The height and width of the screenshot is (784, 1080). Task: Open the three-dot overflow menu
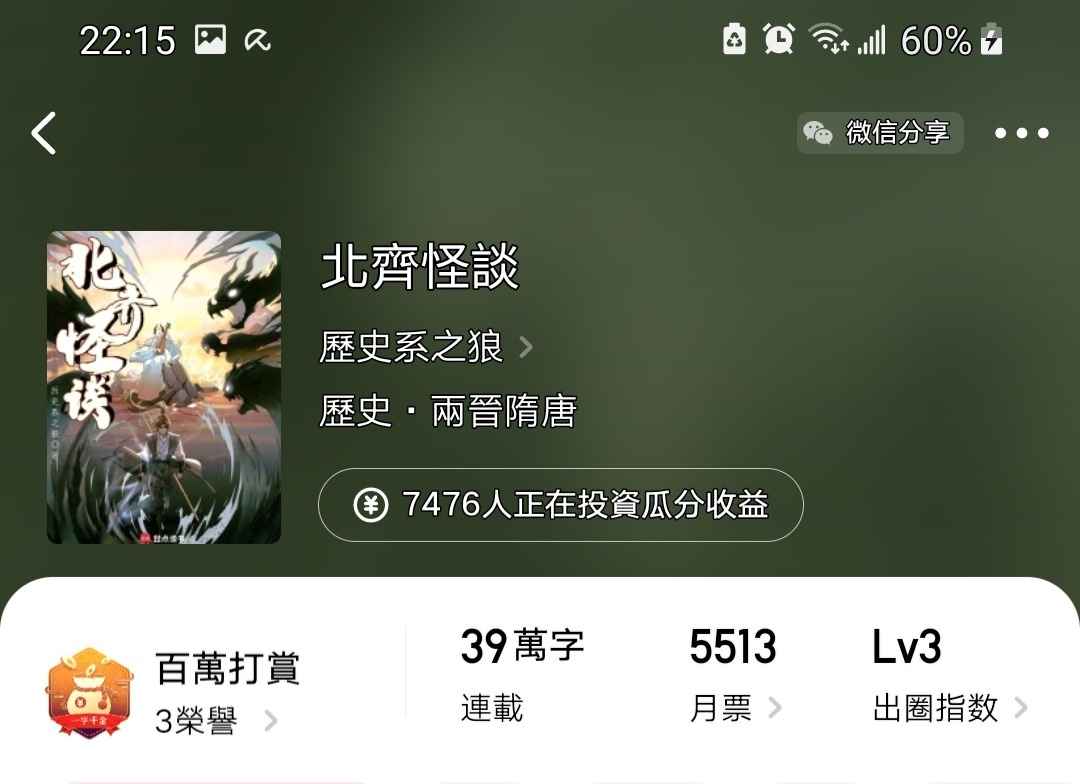pyautogui.click(x=1021, y=133)
